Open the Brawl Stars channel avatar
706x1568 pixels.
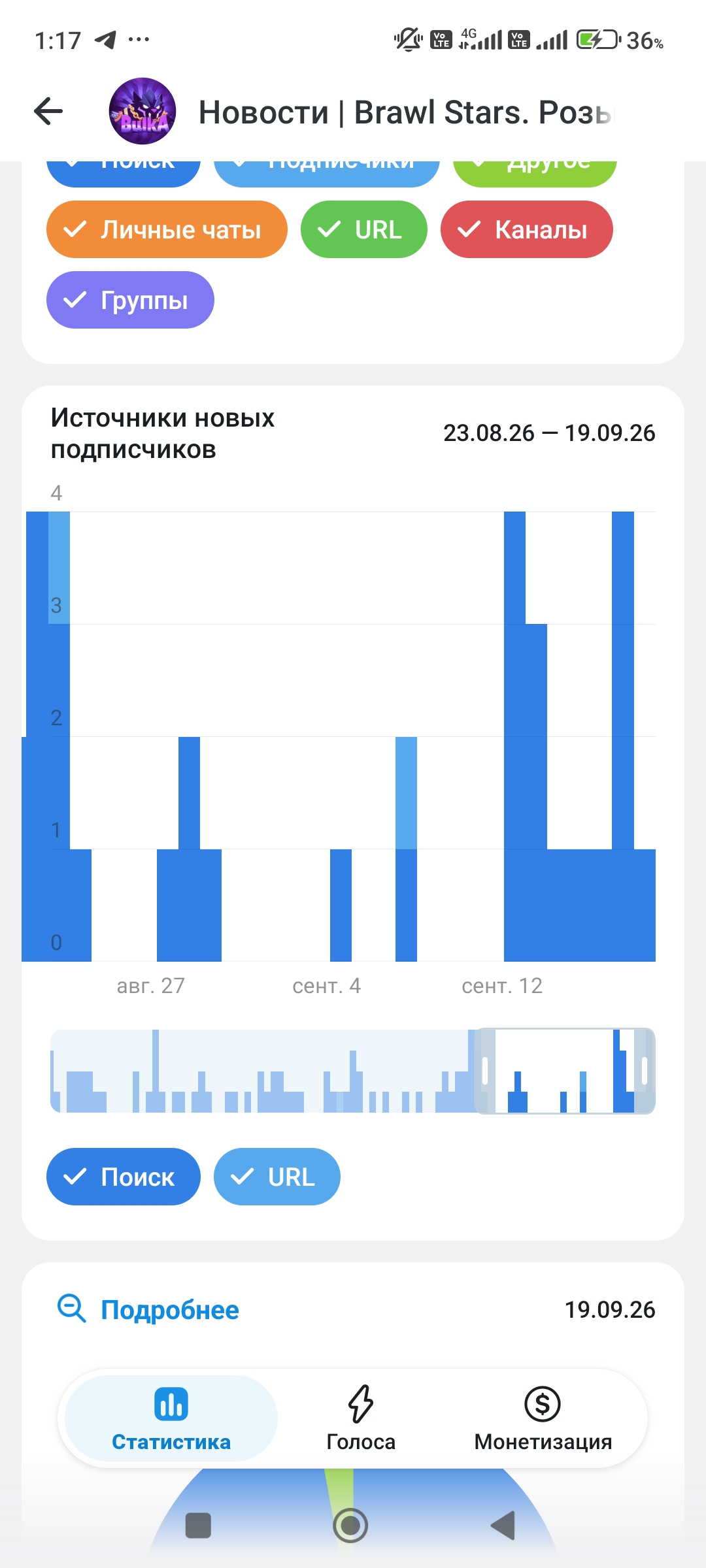(143, 111)
